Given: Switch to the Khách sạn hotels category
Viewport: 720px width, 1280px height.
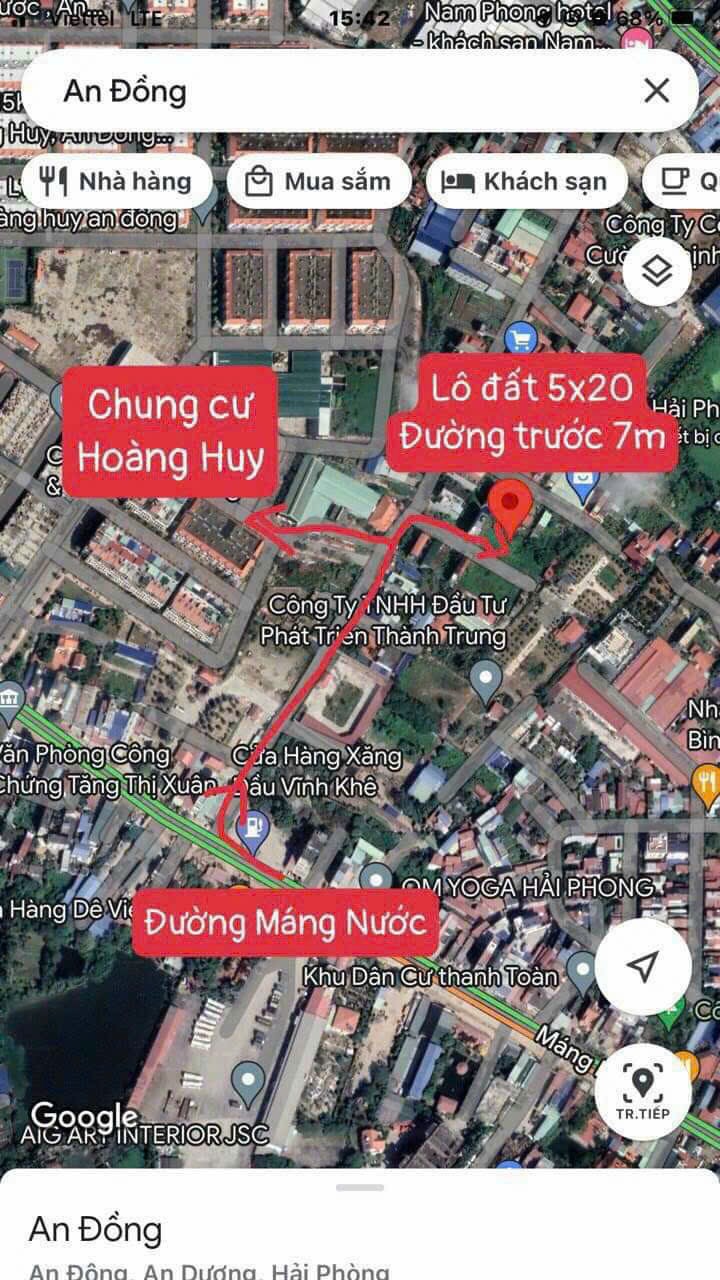Looking at the screenshot, I should tap(527, 181).
